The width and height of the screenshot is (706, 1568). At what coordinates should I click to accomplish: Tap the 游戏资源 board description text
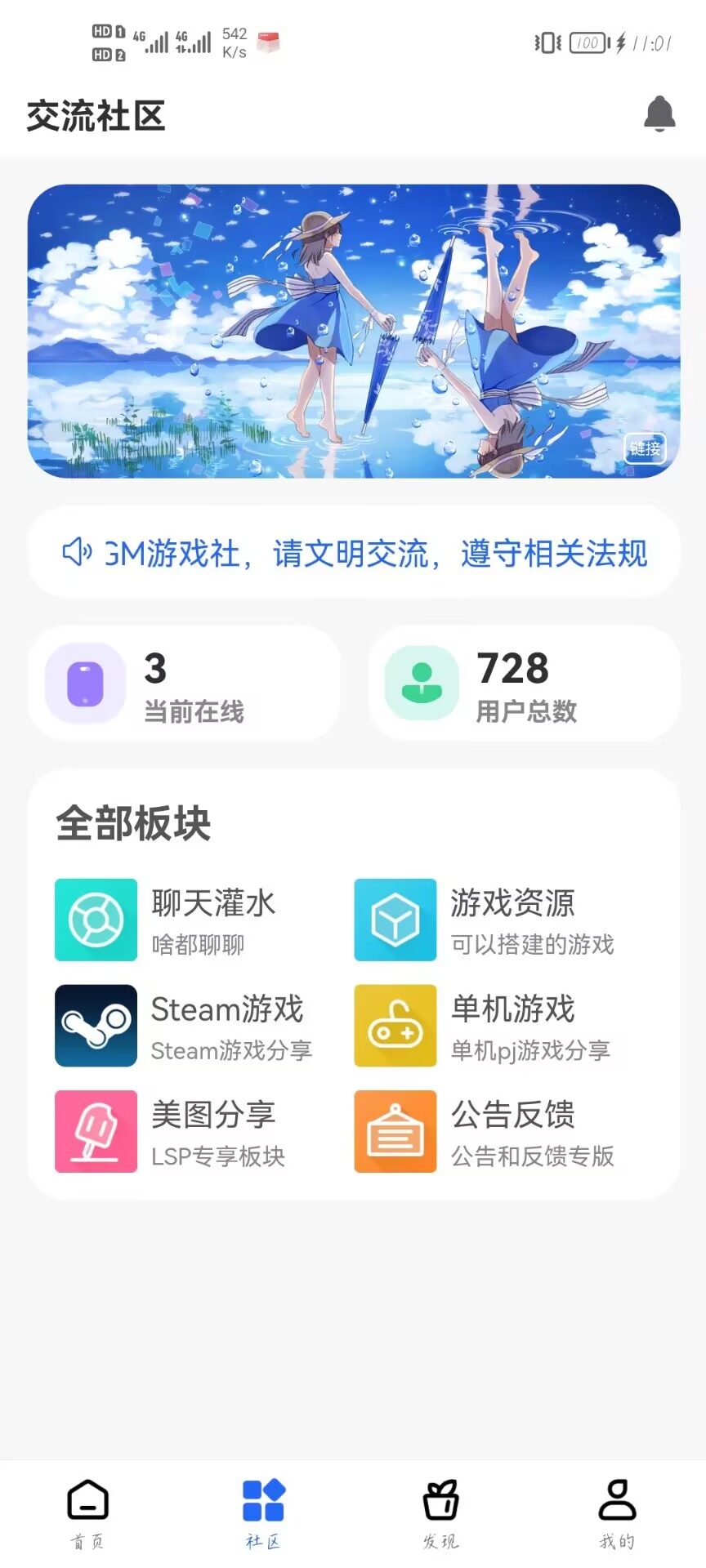pos(532,945)
